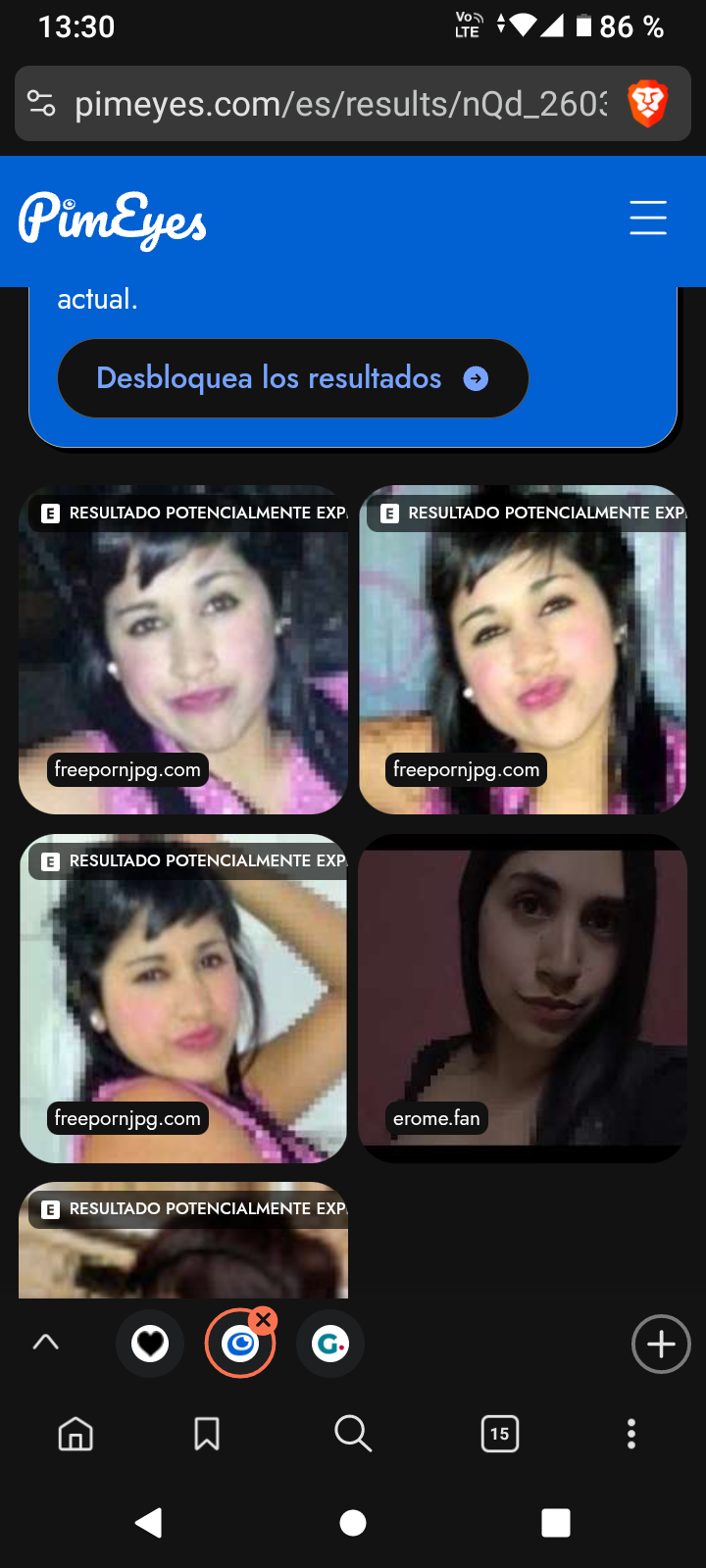Image resolution: width=706 pixels, height=1568 pixels.
Task: Open the PimEyes hamburger menu
Action: pos(647,218)
